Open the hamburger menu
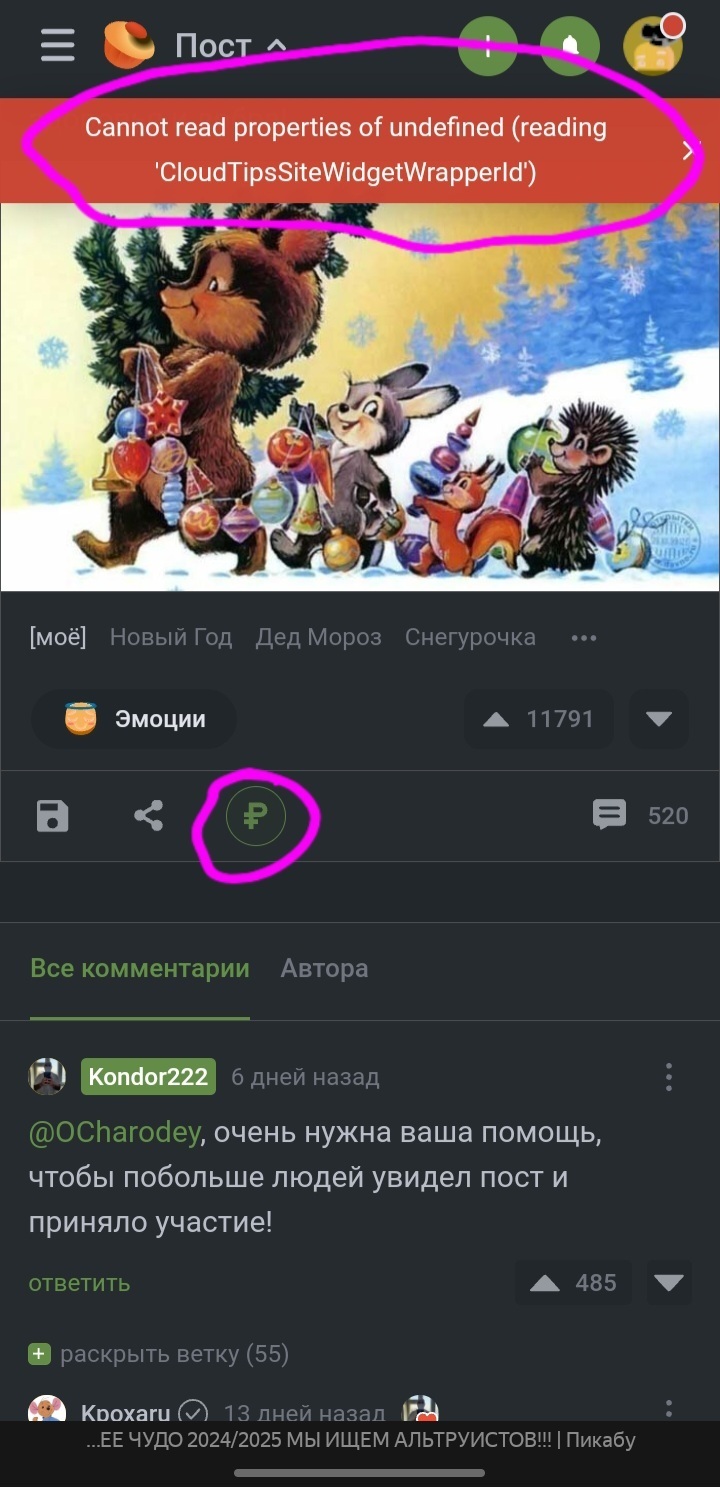 click(58, 45)
